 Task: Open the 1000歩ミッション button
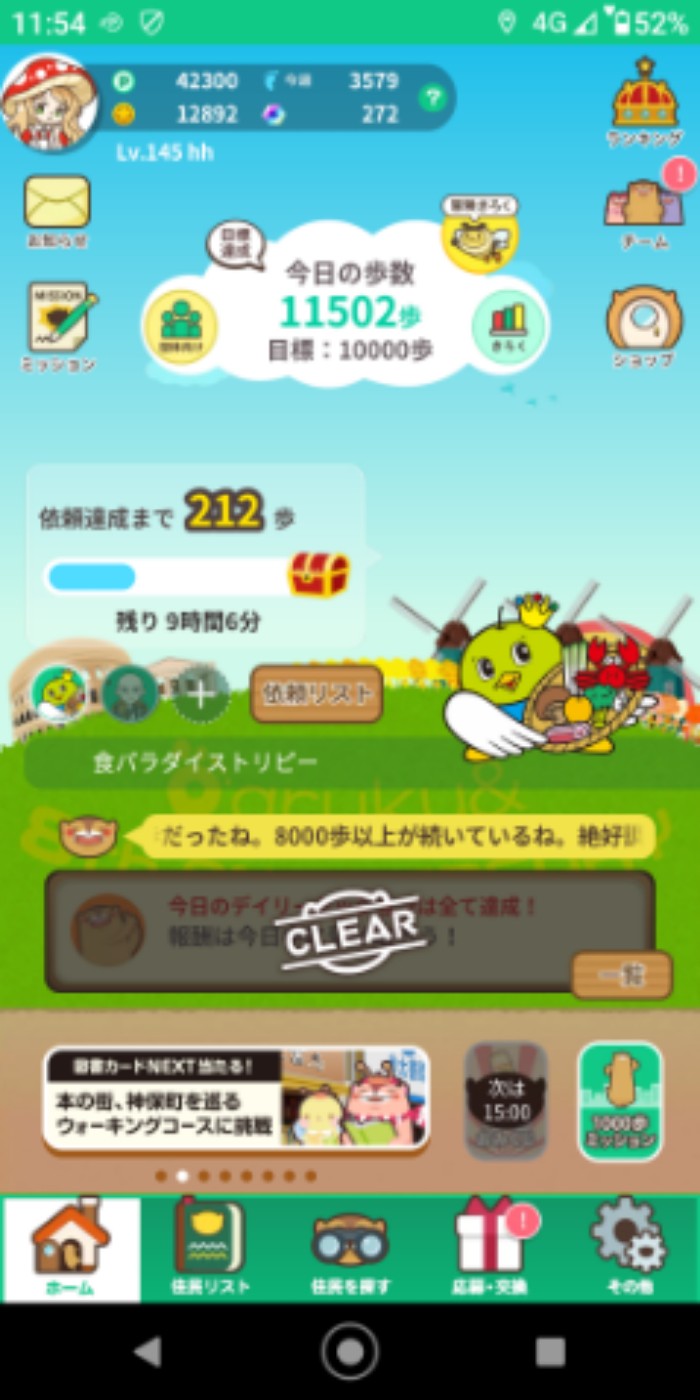(x=620, y=1100)
